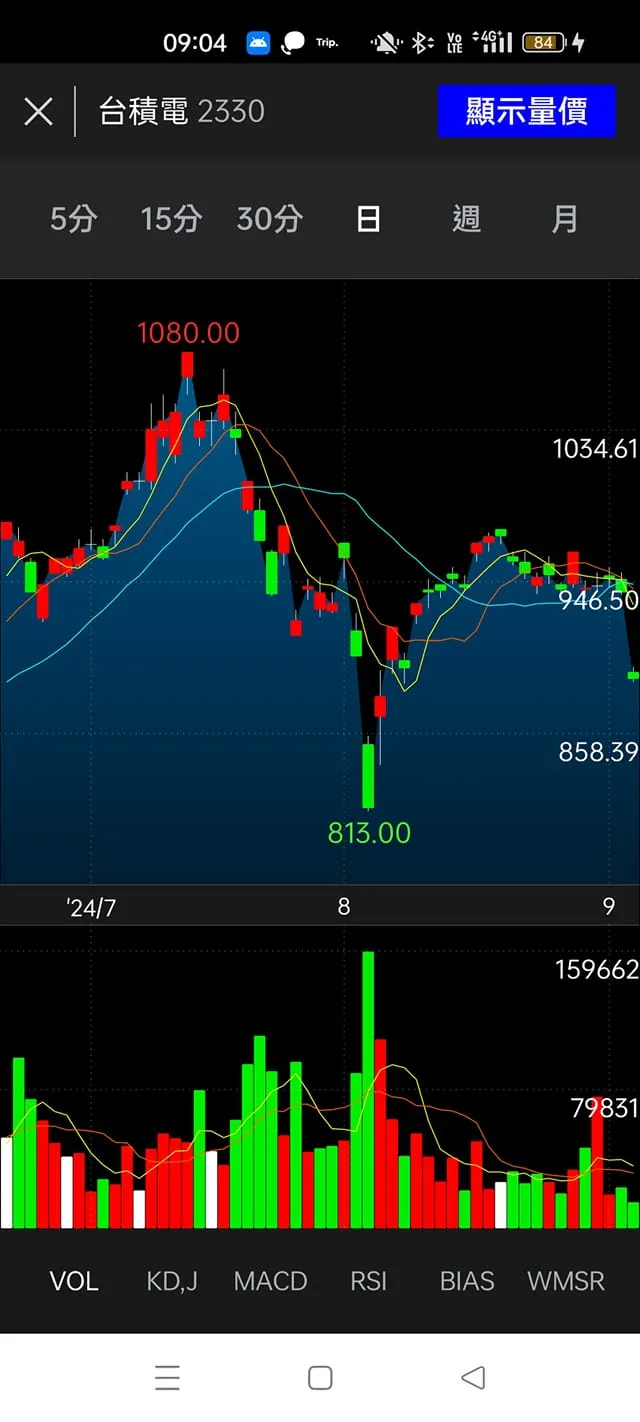The width and height of the screenshot is (640, 1422).
Task: Select the VOL indicator
Action: tap(74, 1281)
